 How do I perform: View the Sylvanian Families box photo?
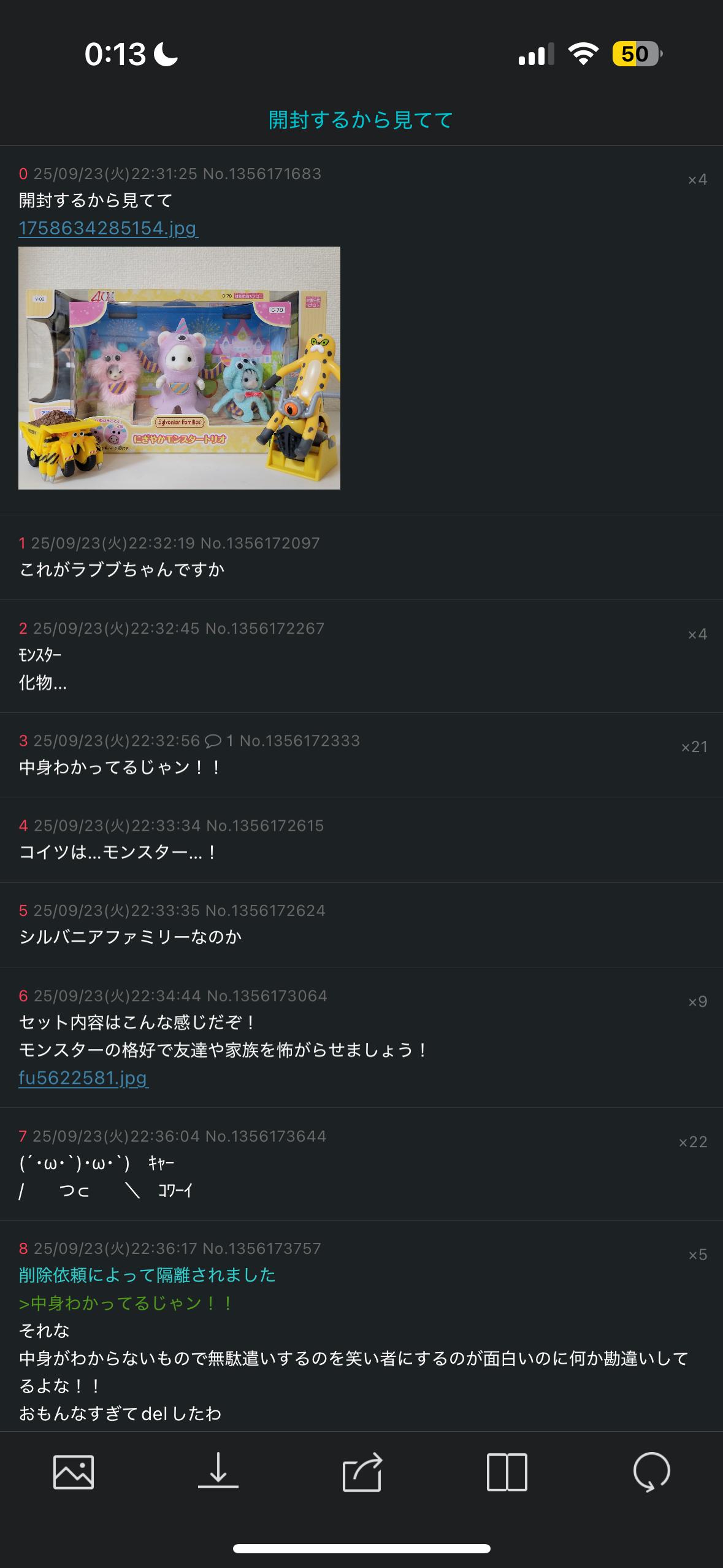coord(179,367)
